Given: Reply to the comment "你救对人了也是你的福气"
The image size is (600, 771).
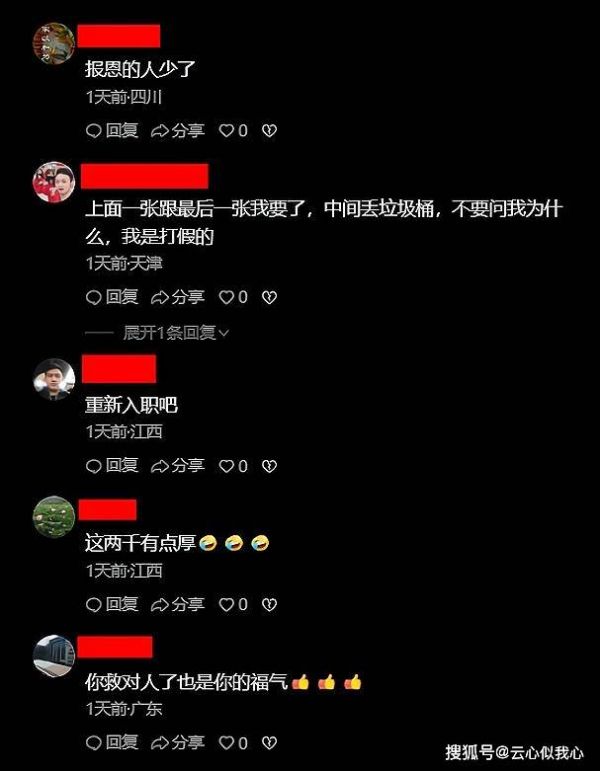Looking at the screenshot, I should pyautogui.click(x=112, y=742).
